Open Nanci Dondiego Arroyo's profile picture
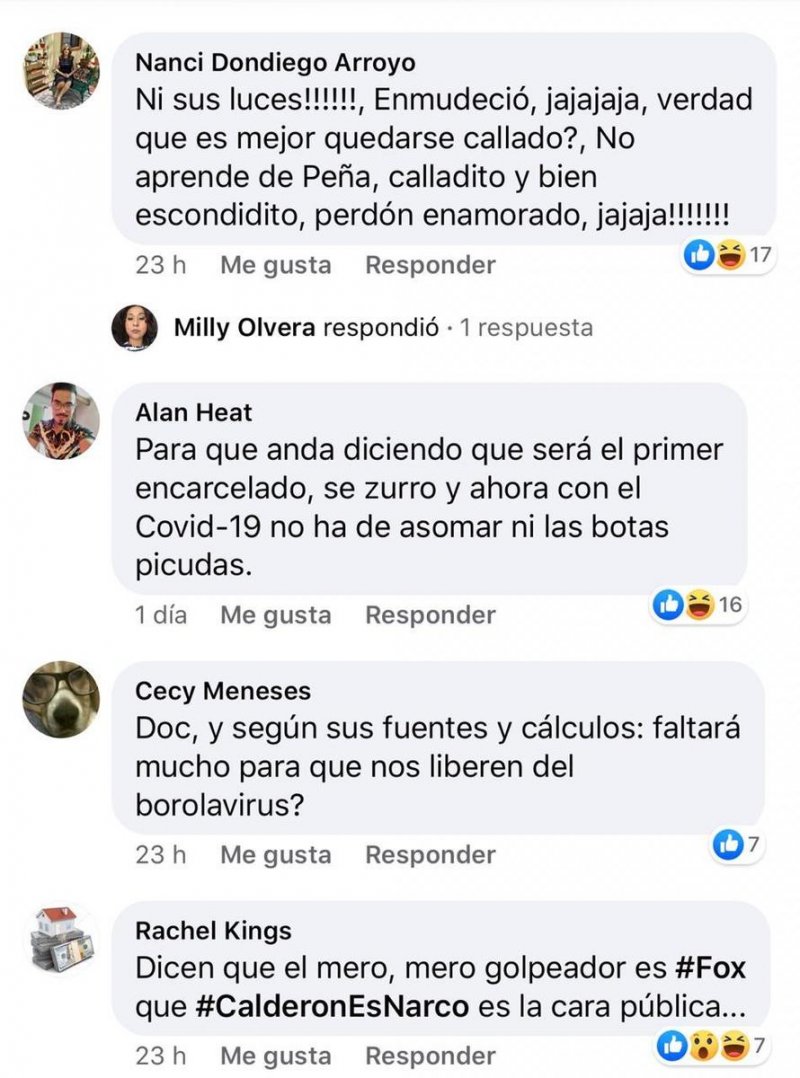 pyautogui.click(x=62, y=71)
